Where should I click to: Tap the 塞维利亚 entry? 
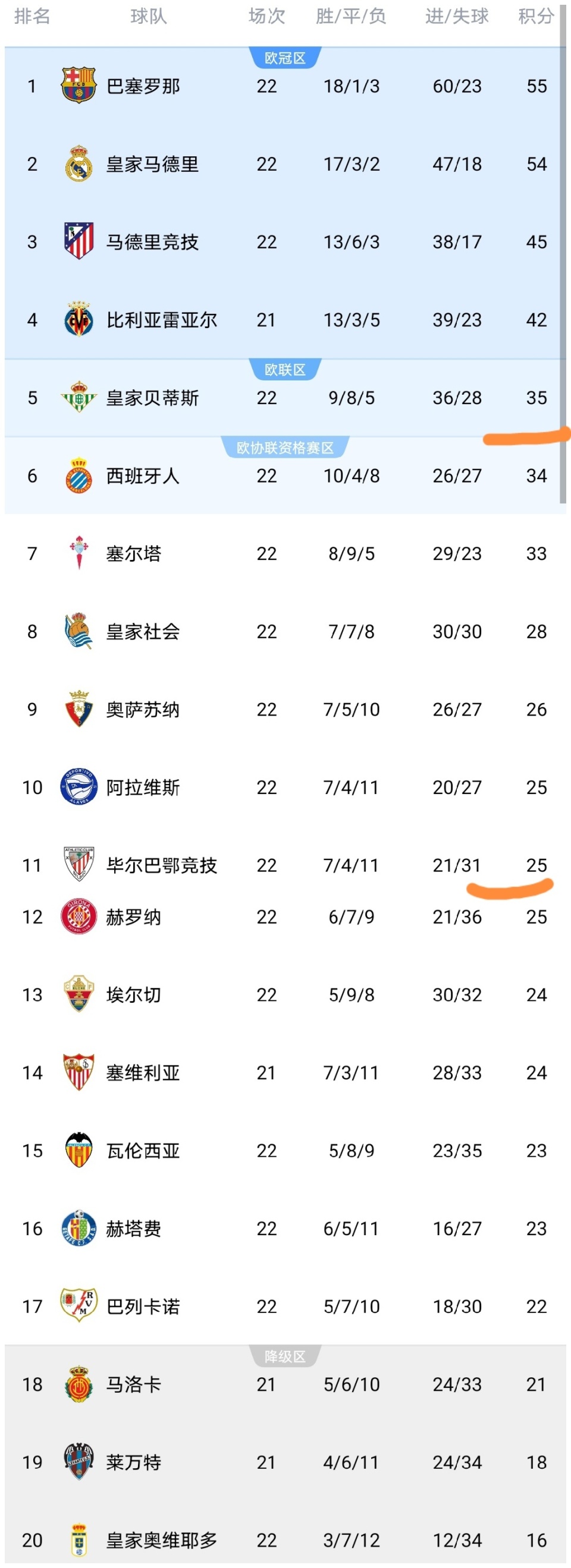tap(143, 1073)
